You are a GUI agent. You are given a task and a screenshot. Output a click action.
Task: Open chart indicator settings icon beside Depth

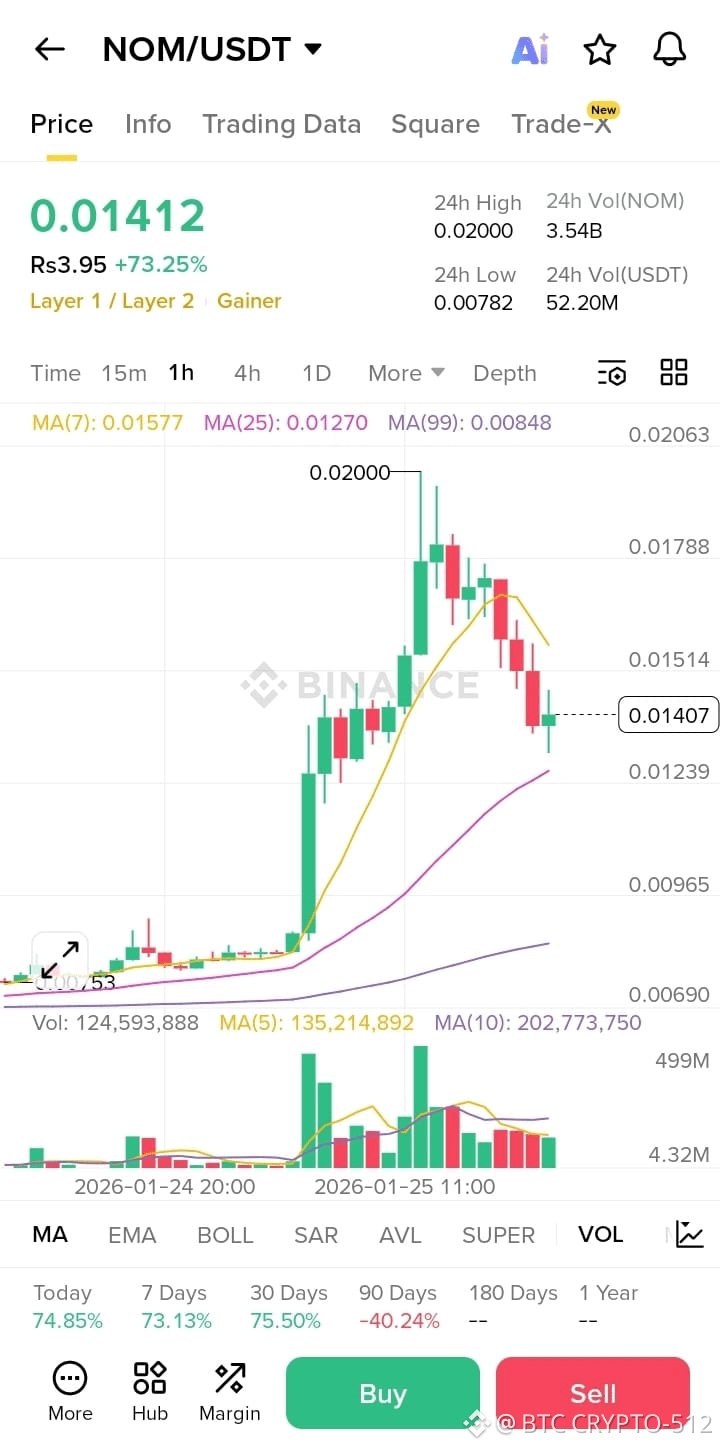(x=611, y=372)
